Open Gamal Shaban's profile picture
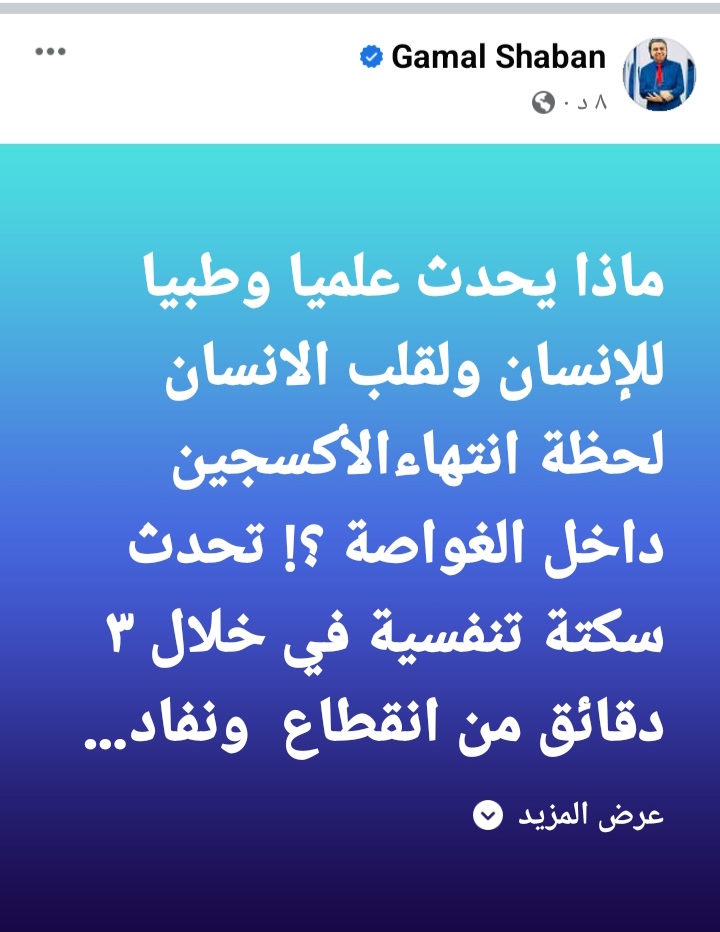The height and width of the screenshot is (932, 720). coord(659,75)
